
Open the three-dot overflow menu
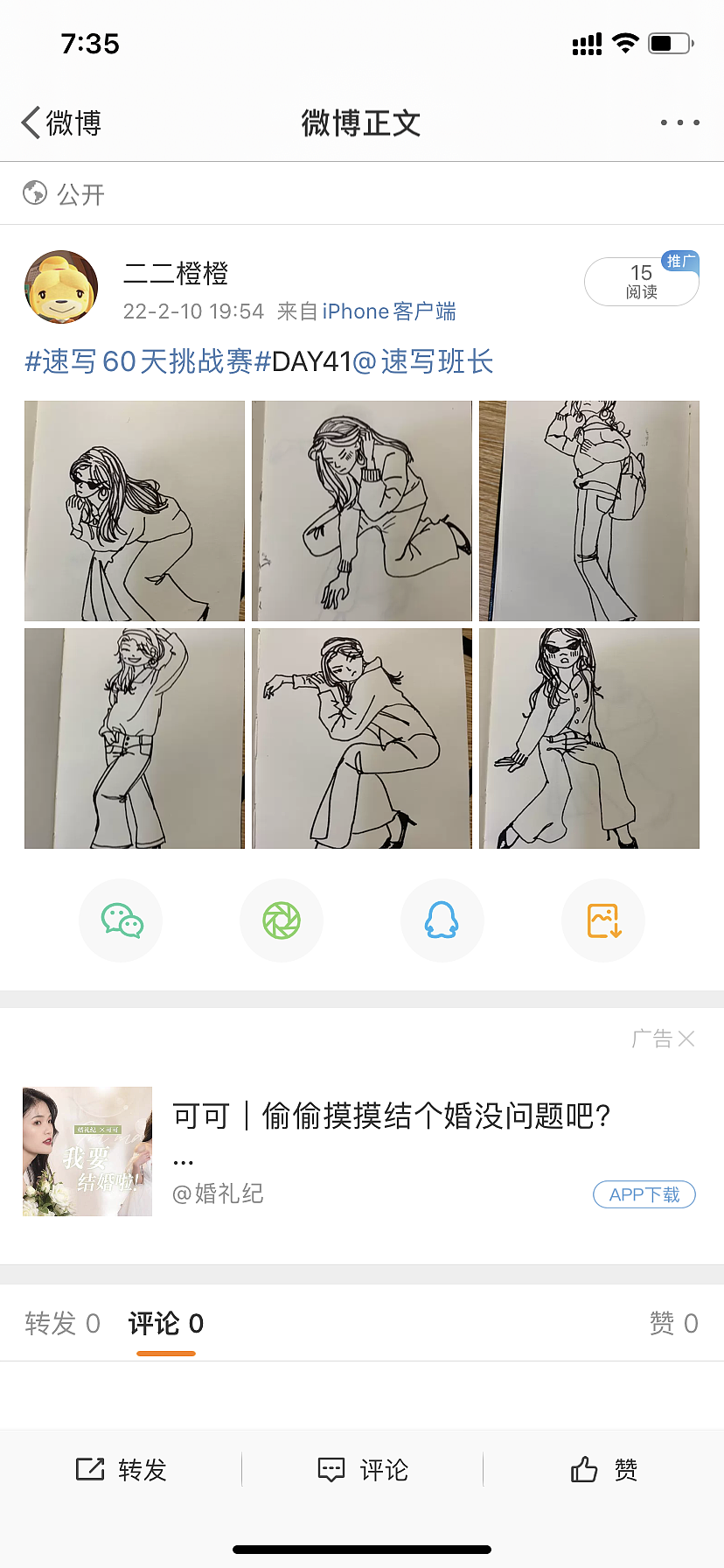[679, 123]
